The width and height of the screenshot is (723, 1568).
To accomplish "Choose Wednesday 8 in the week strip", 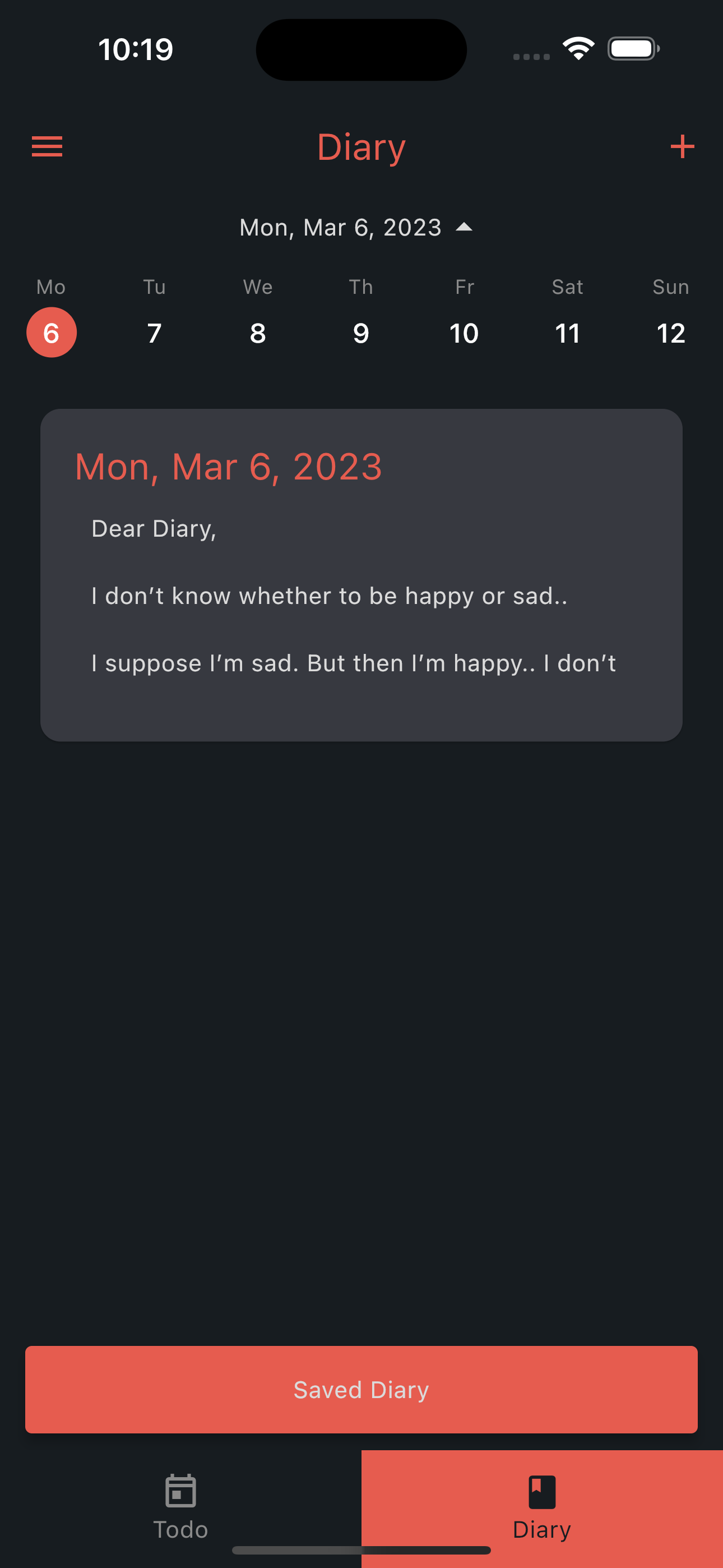I will [x=258, y=333].
